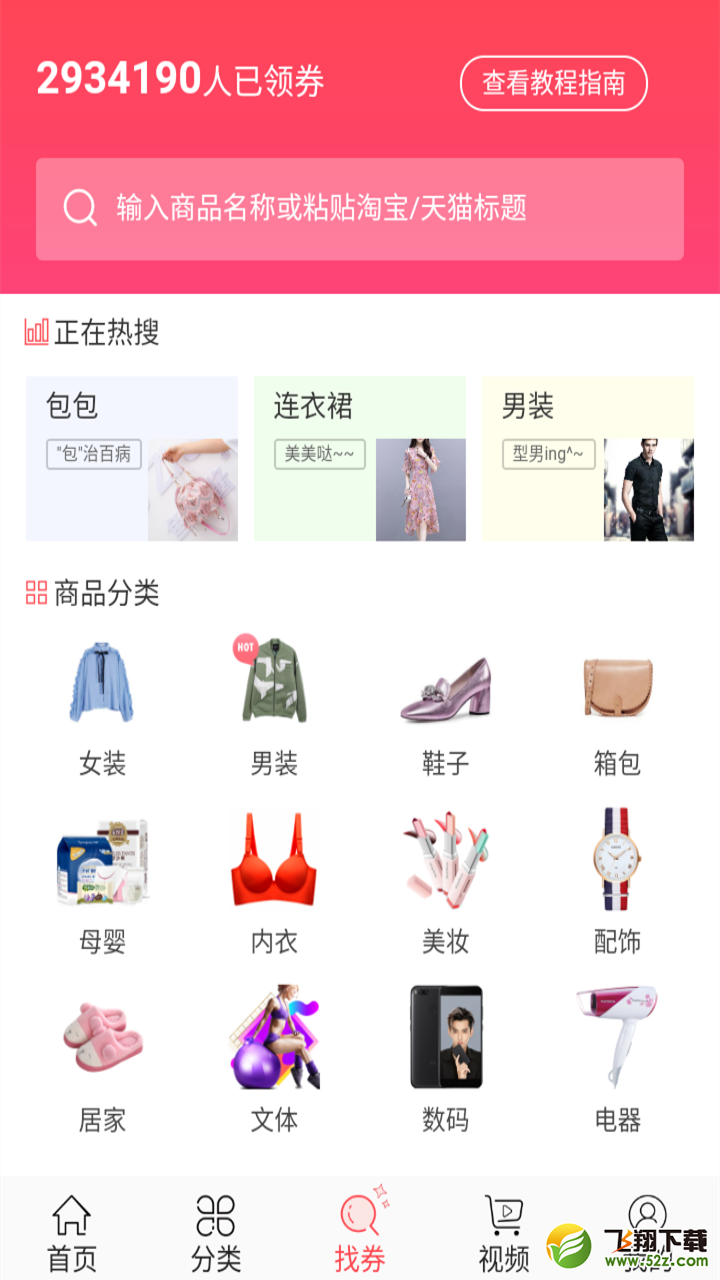Viewport: 720px width, 1280px height.
Task: Open the 鞋子 category
Action: [x=446, y=706]
